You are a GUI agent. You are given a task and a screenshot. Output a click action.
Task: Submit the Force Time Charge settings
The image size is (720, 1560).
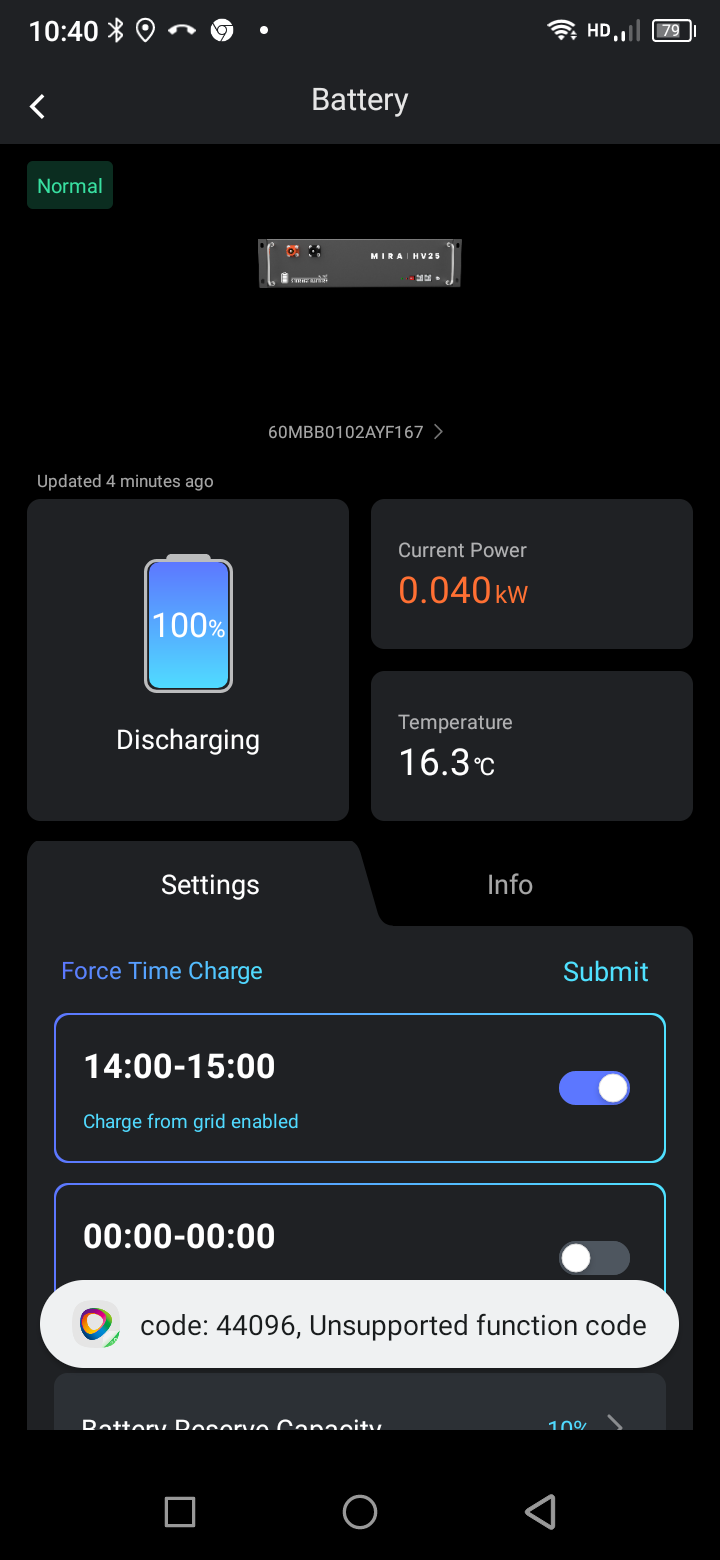tap(605, 971)
